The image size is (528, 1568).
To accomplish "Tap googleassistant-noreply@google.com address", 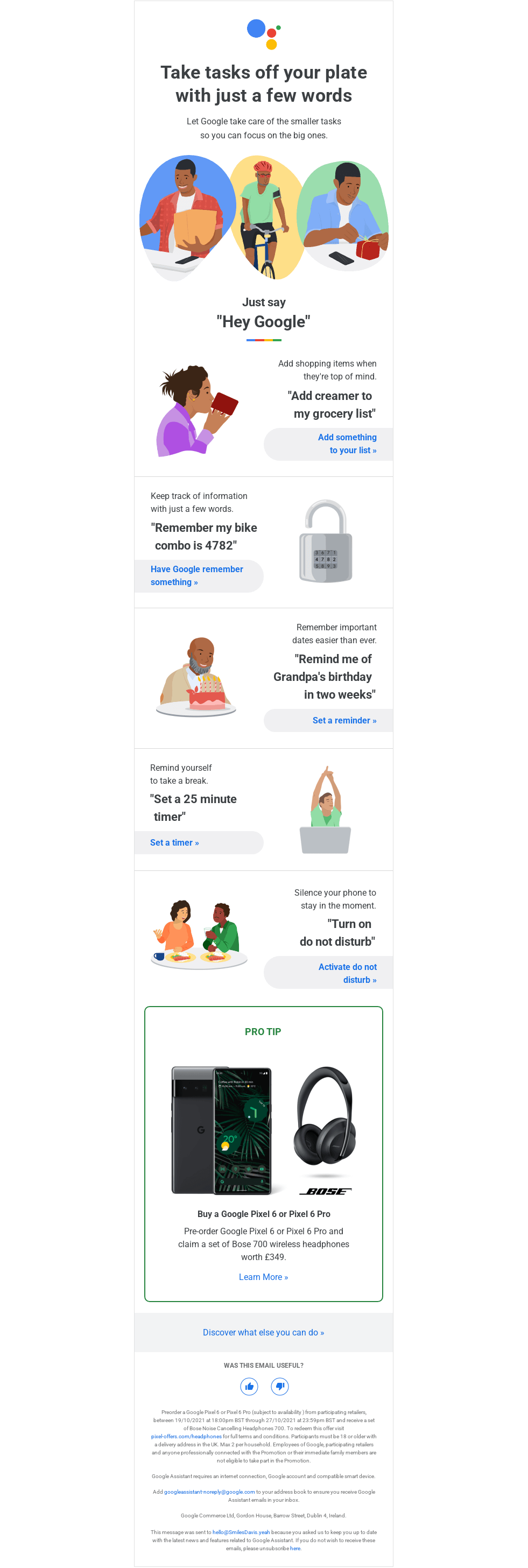I will point(209,1492).
